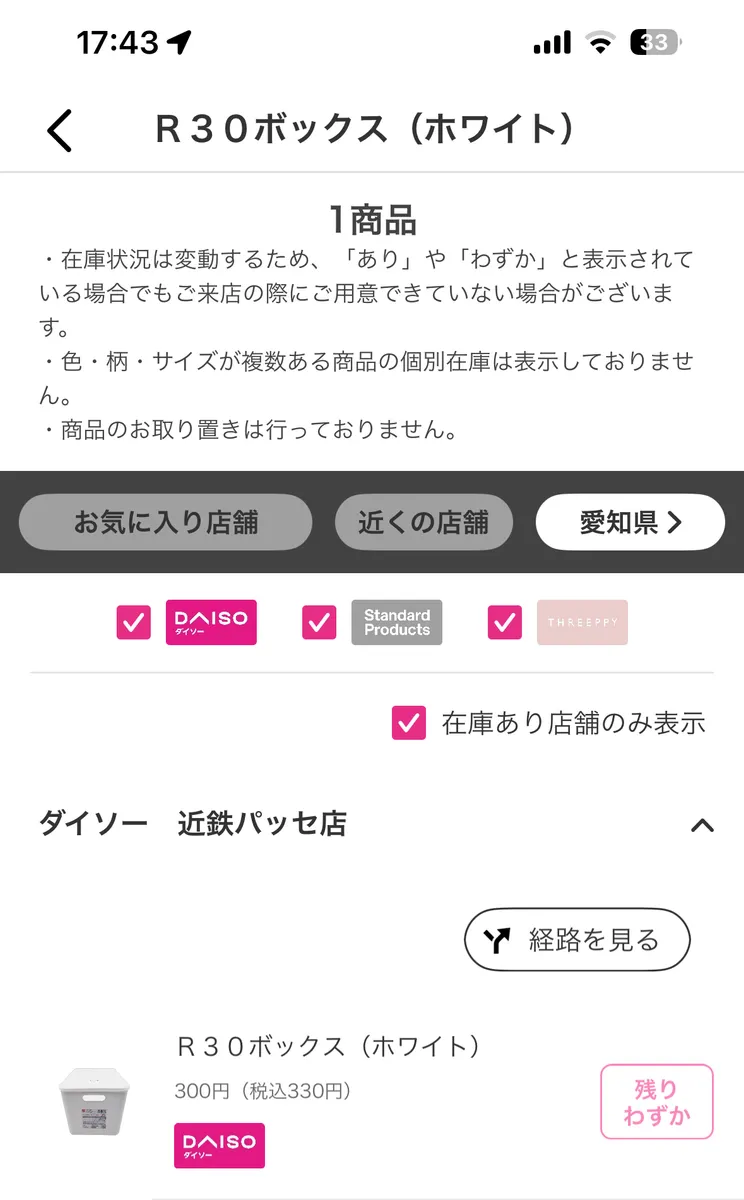Image resolution: width=744 pixels, height=1200 pixels.
Task: Collapse the ダイソー 近鉄パッセ店 section
Action: pyautogui.click(x=703, y=825)
